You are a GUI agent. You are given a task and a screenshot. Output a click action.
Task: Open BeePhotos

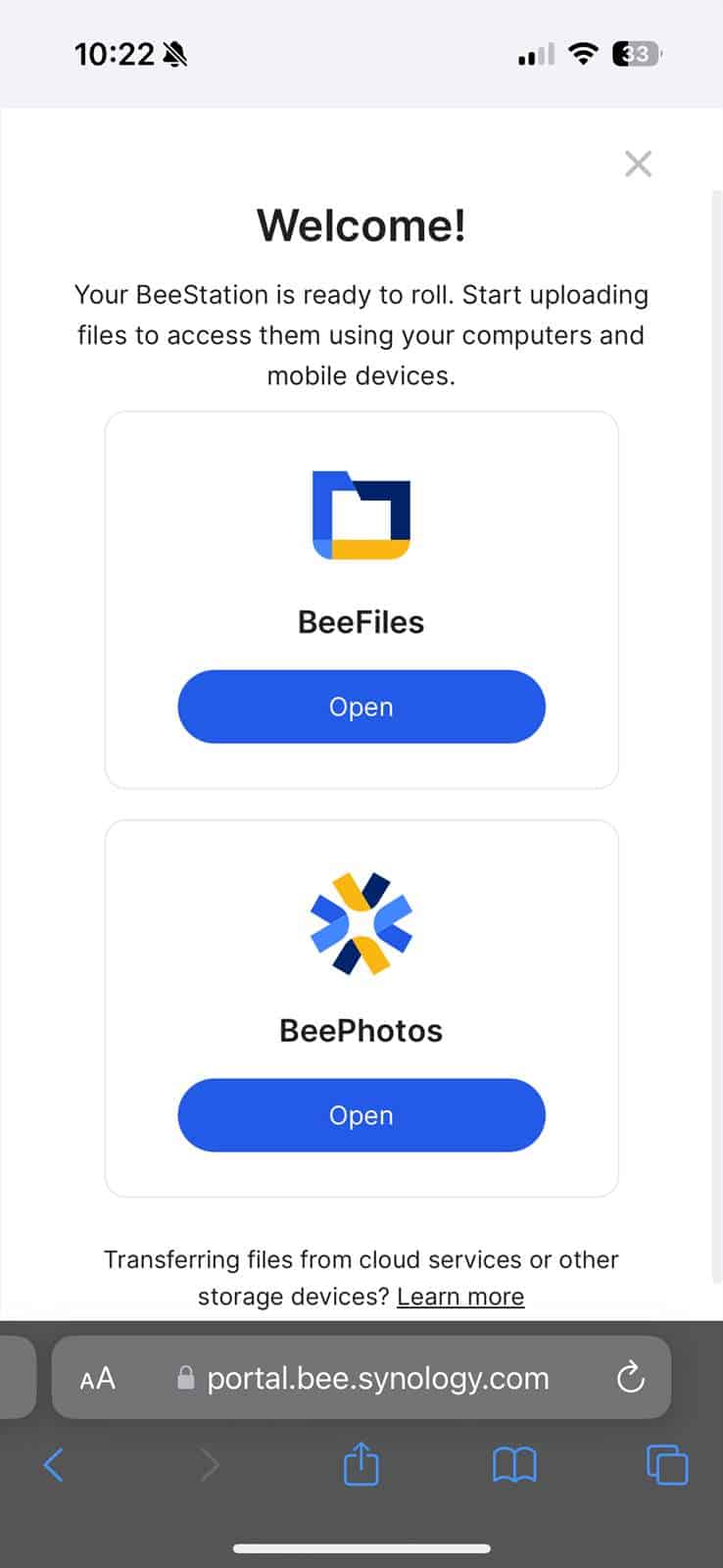coord(361,1115)
